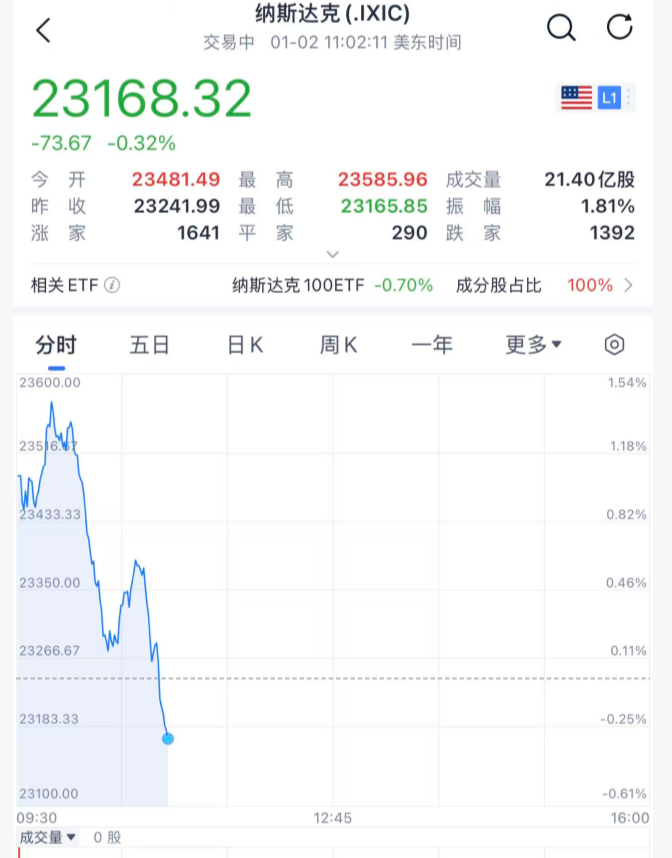Show the 一年 chart view
This screenshot has width=672, height=858.
pos(432,345)
